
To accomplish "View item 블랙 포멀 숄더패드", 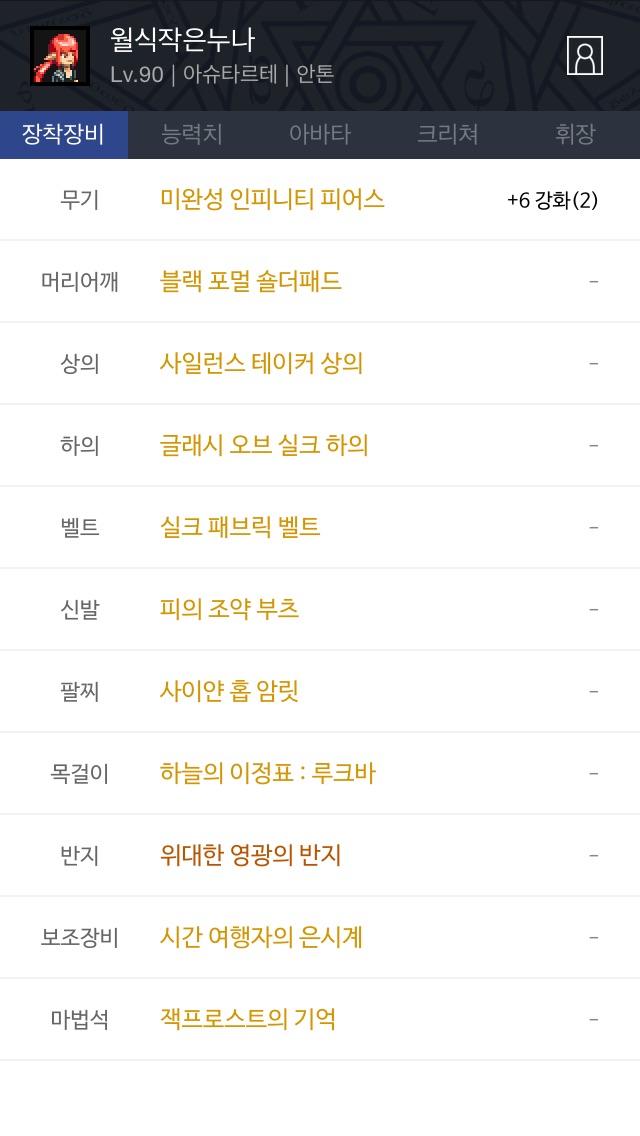I will (251, 281).
